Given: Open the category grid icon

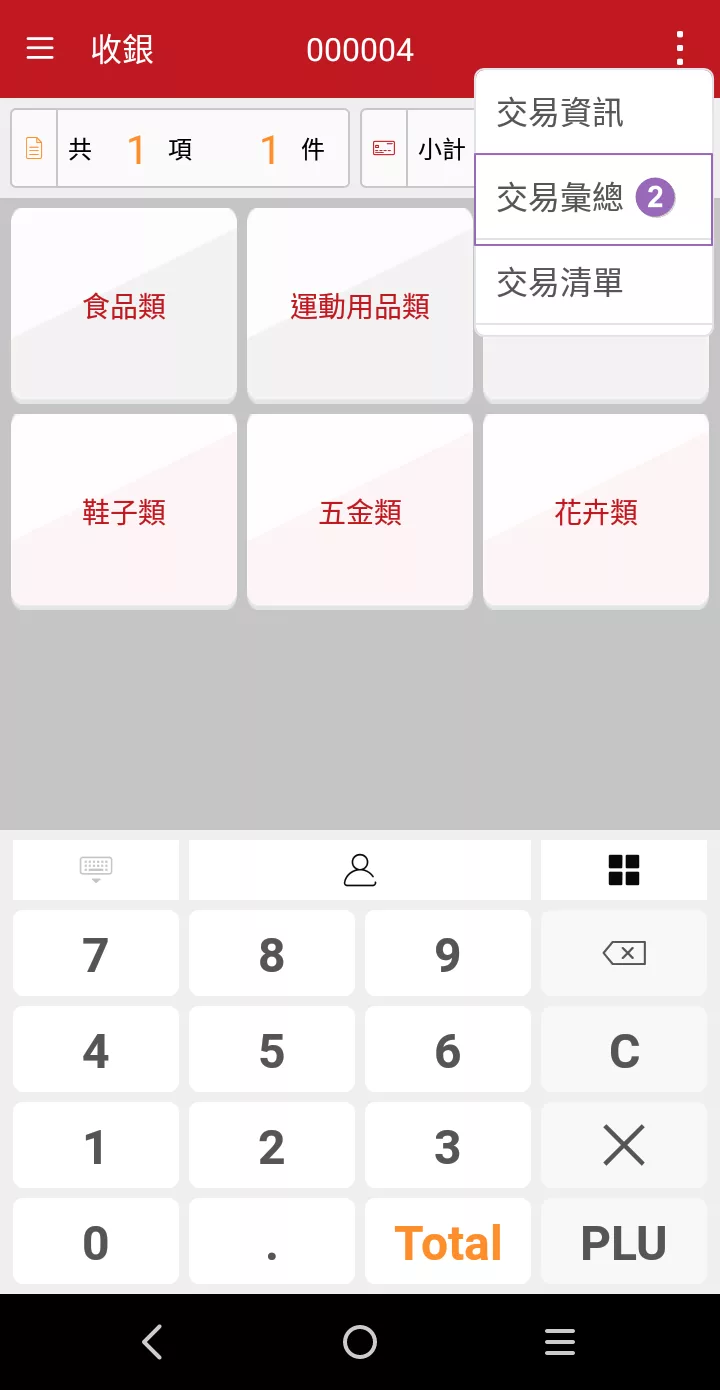Looking at the screenshot, I should (x=623, y=869).
